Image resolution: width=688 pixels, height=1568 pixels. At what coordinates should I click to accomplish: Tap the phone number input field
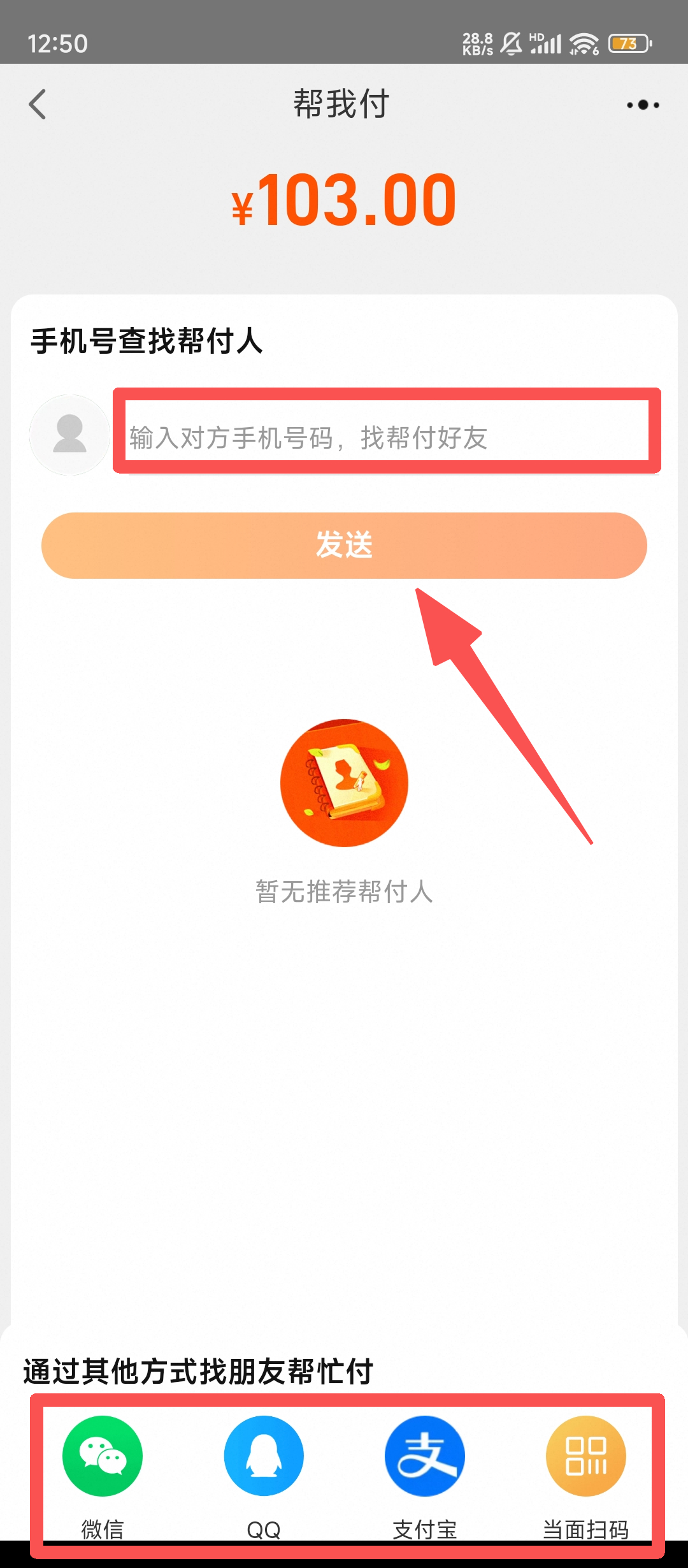click(386, 437)
